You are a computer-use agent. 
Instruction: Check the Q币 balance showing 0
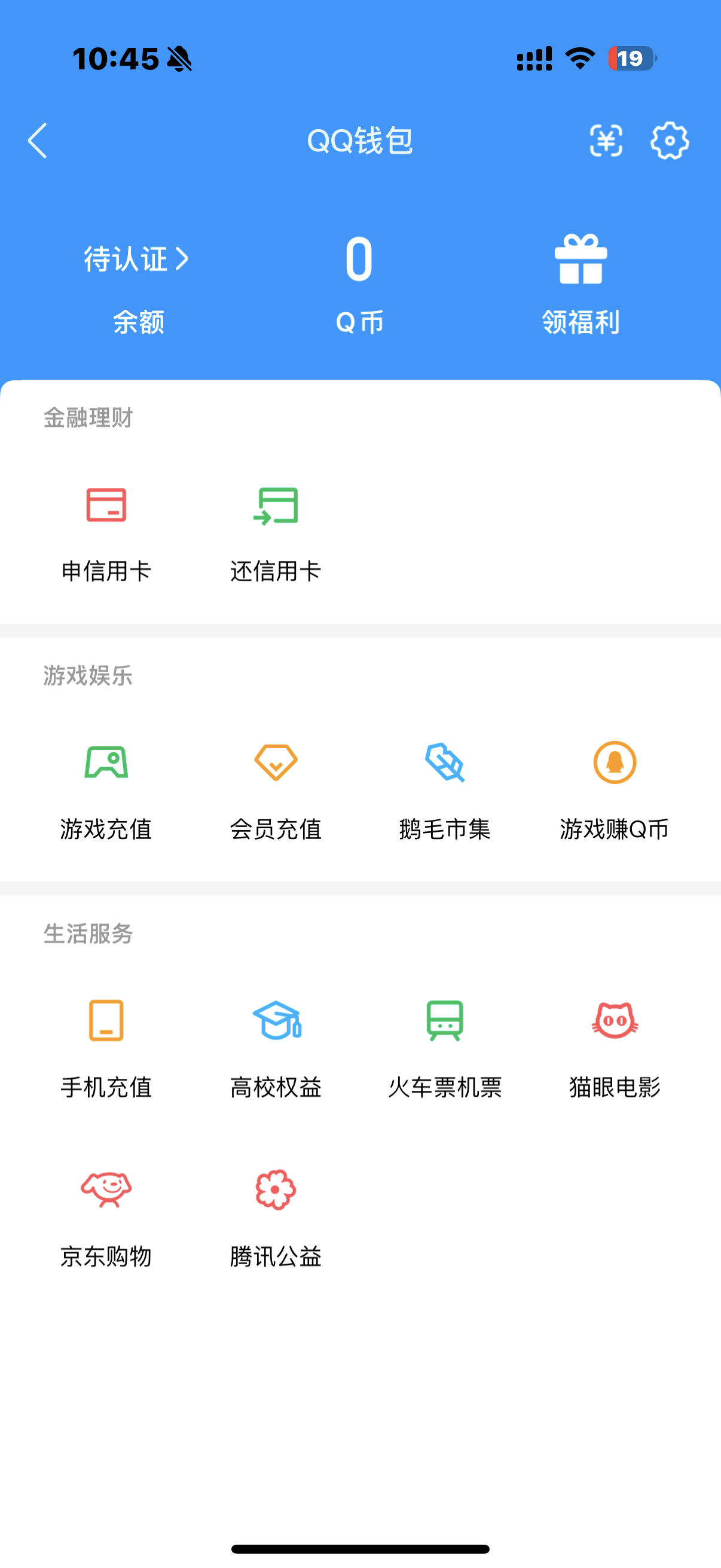point(359,261)
